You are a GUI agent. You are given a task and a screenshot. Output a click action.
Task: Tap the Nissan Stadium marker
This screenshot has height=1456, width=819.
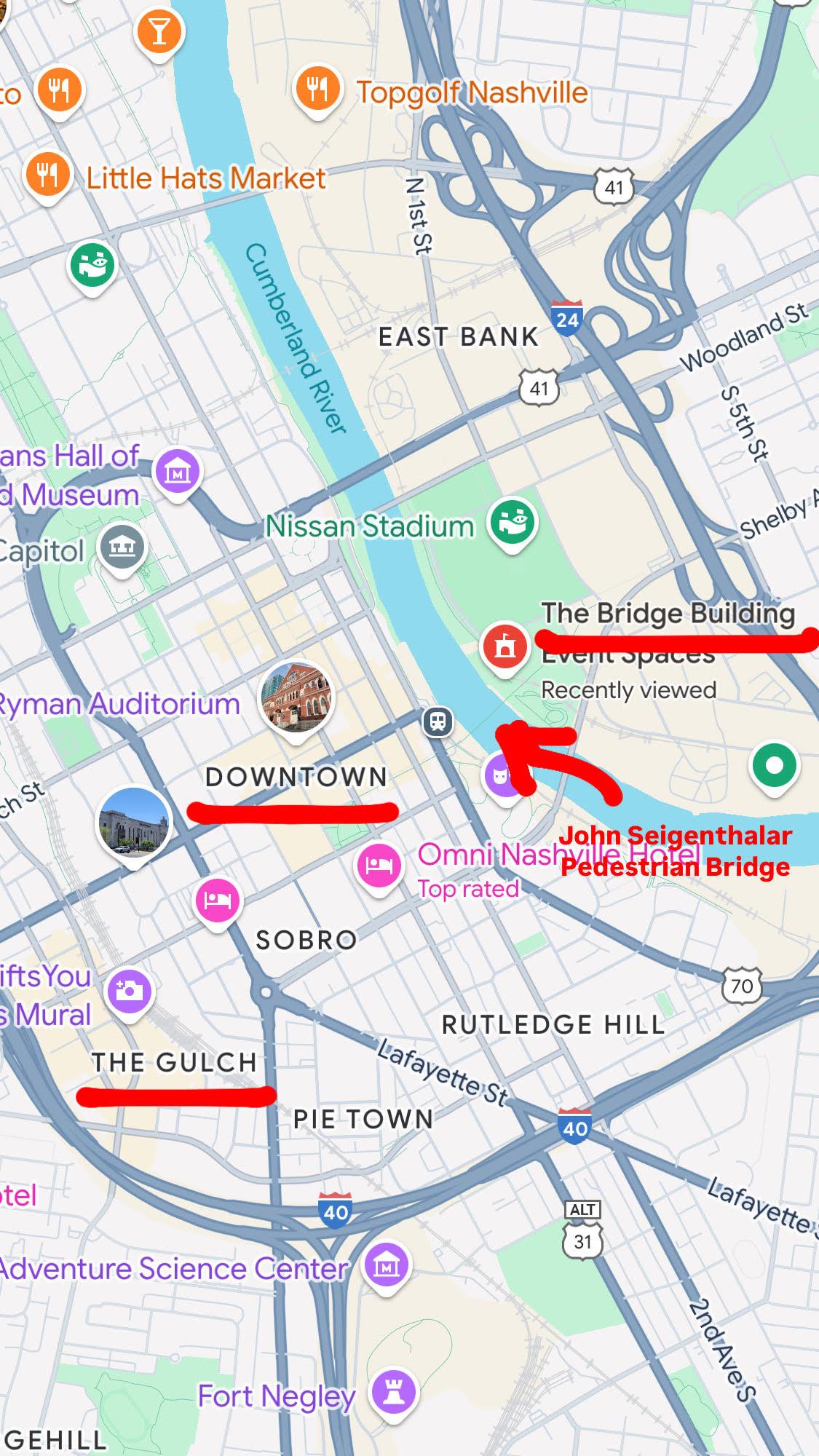tap(513, 522)
